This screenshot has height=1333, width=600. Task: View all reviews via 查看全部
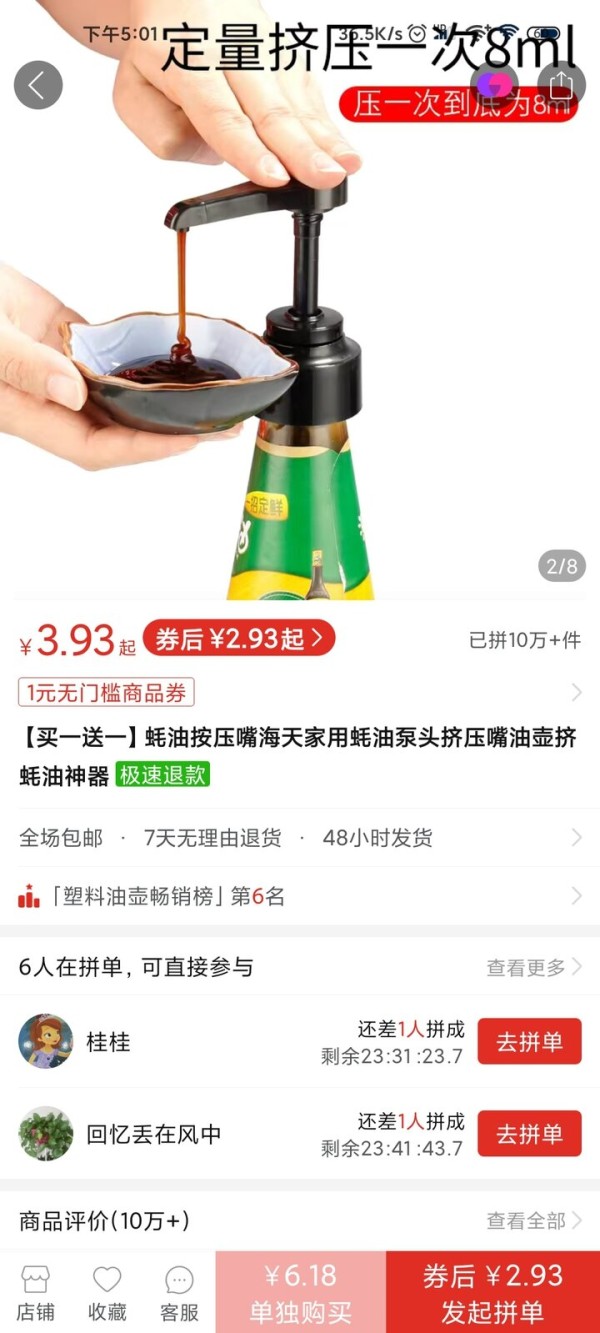pos(533,1221)
